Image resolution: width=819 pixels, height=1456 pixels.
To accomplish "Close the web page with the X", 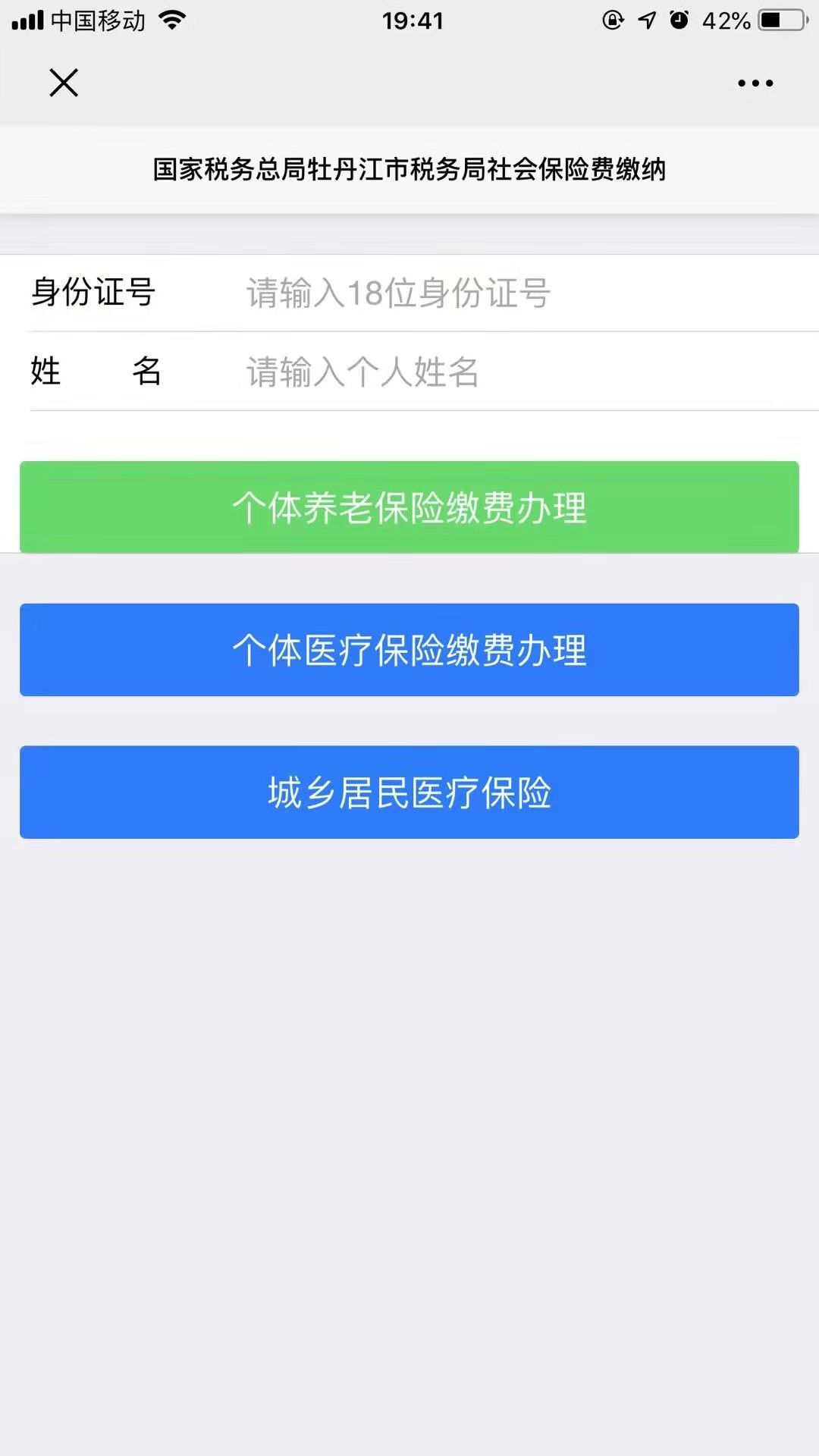I will [x=64, y=83].
